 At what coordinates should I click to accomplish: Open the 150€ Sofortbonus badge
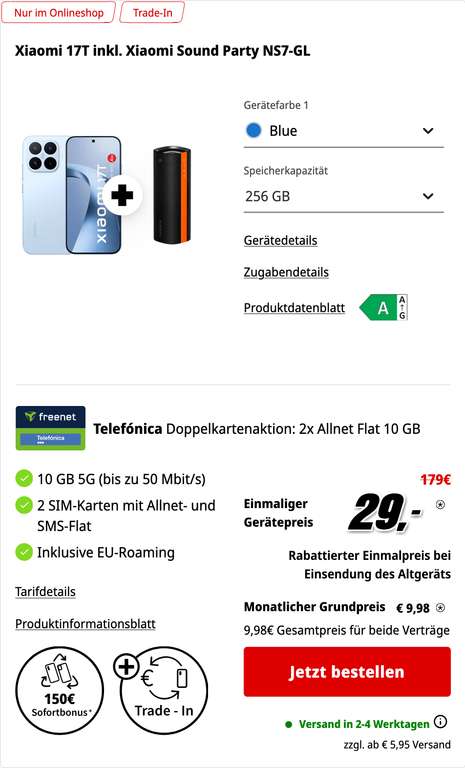(59, 691)
